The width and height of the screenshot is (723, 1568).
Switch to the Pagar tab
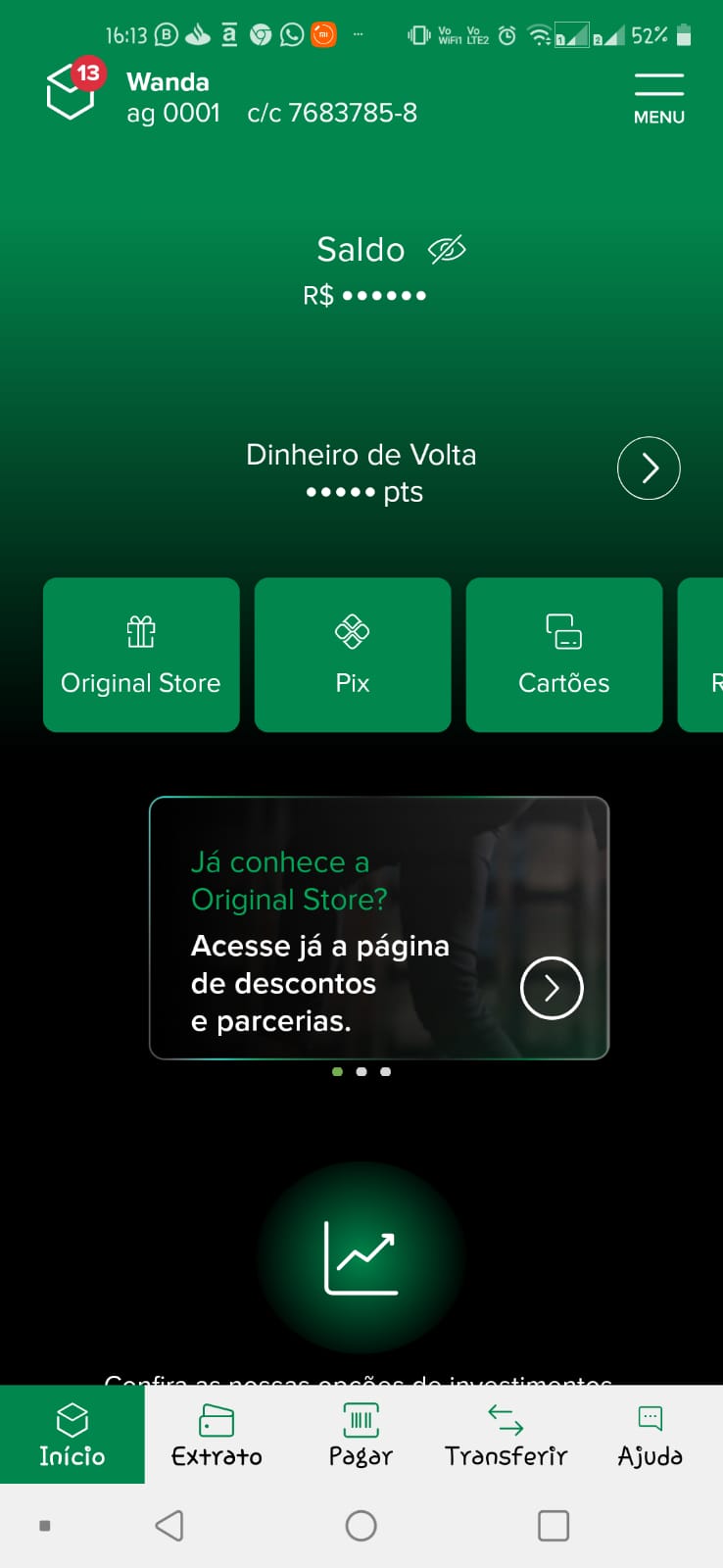tap(361, 1435)
